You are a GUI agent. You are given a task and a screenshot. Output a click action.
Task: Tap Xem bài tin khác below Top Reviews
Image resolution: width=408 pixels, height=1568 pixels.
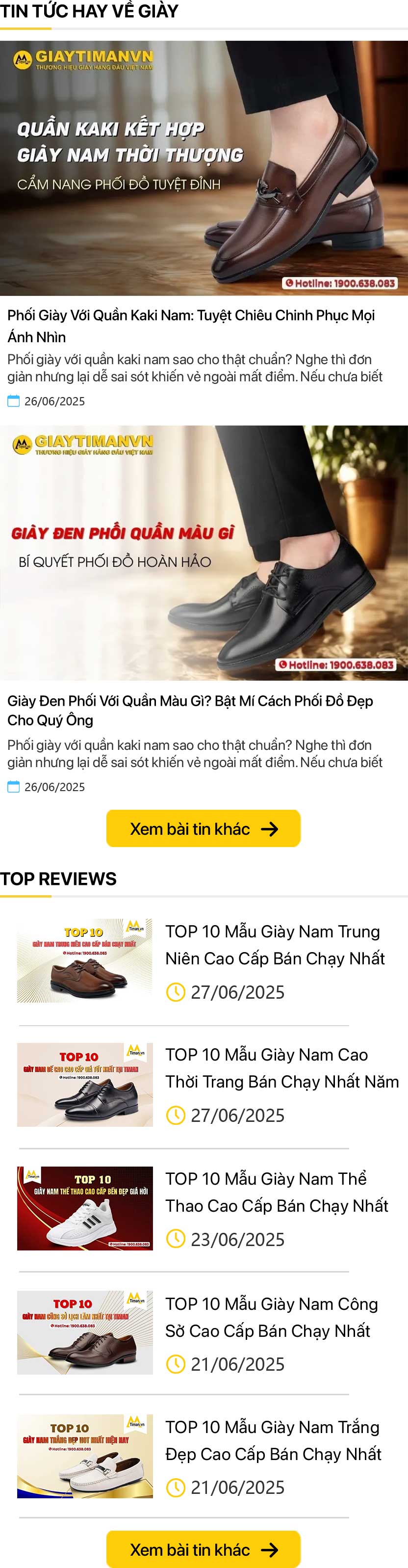click(203, 1549)
